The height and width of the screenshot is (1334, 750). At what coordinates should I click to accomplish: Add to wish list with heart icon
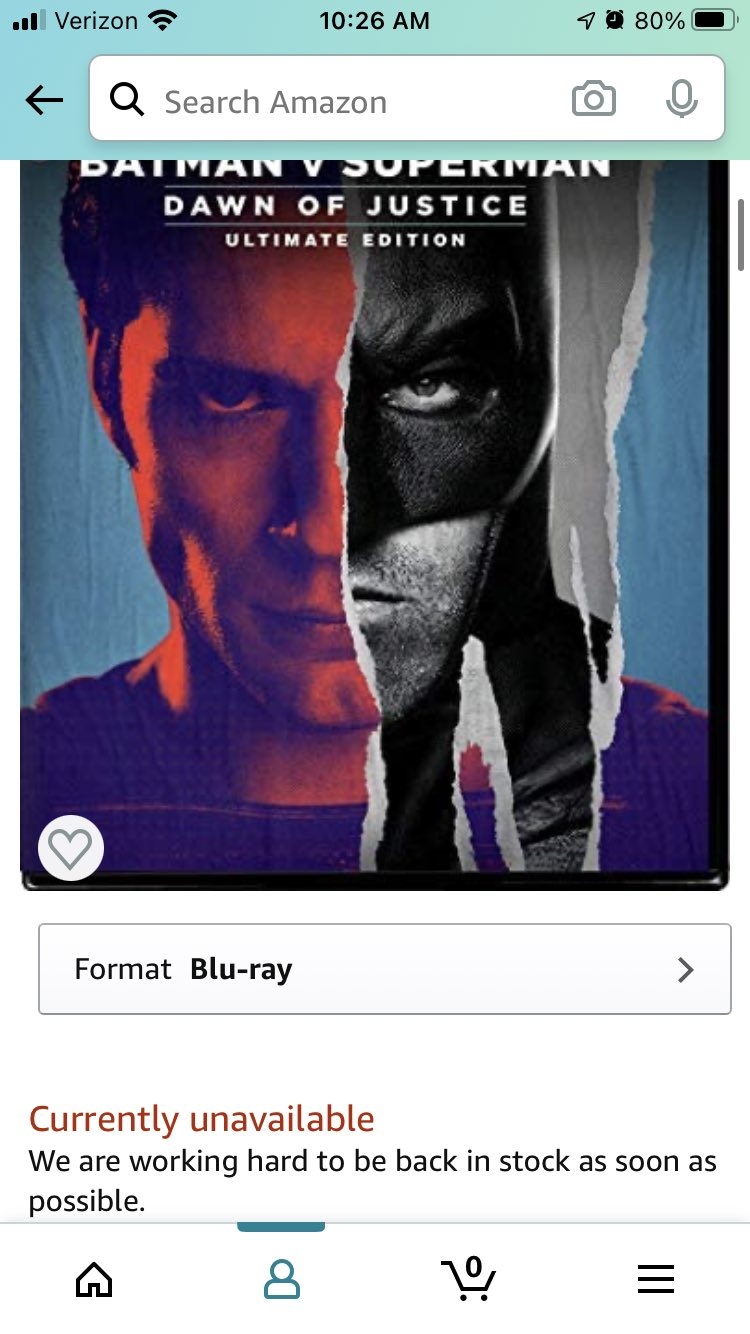pyautogui.click(x=70, y=848)
